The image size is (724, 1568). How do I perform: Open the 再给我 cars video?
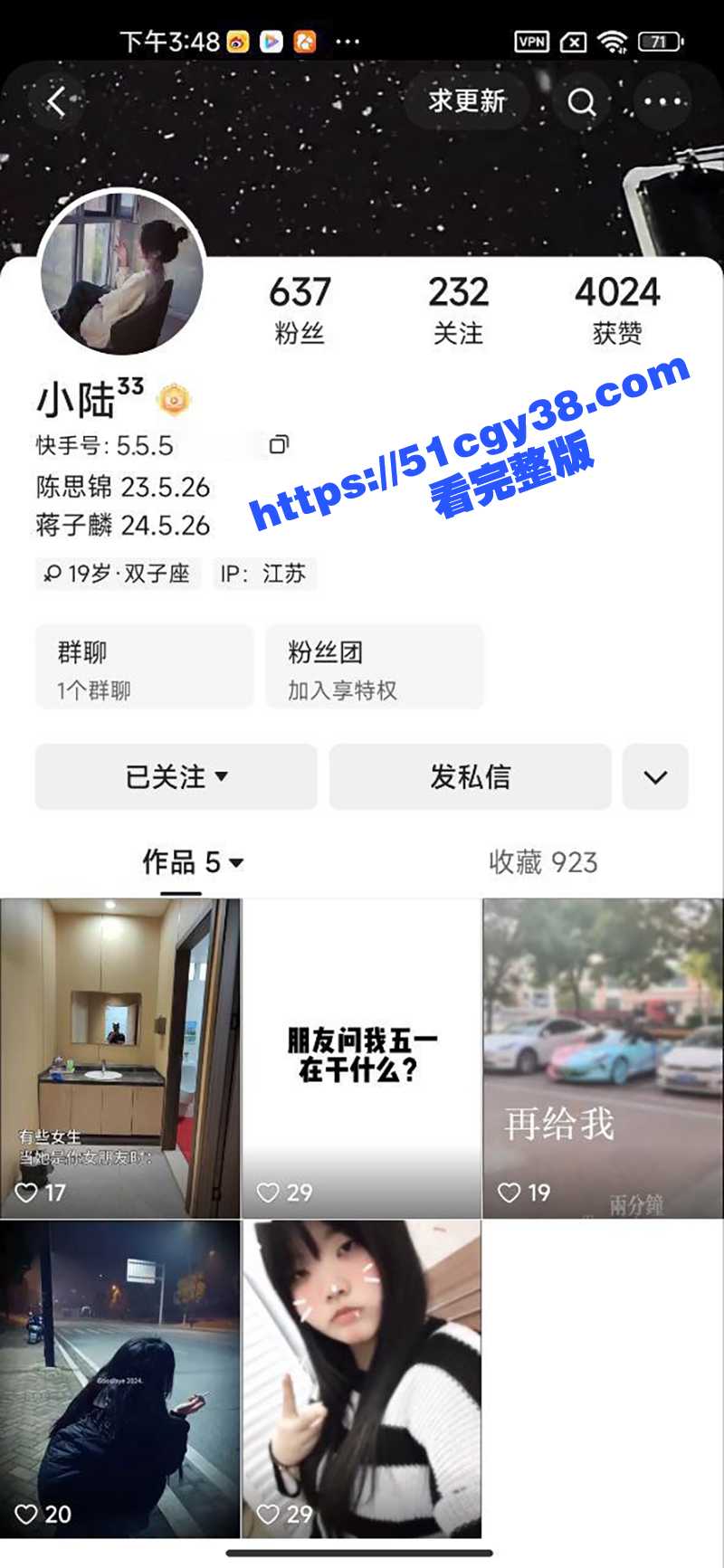coord(603,1057)
